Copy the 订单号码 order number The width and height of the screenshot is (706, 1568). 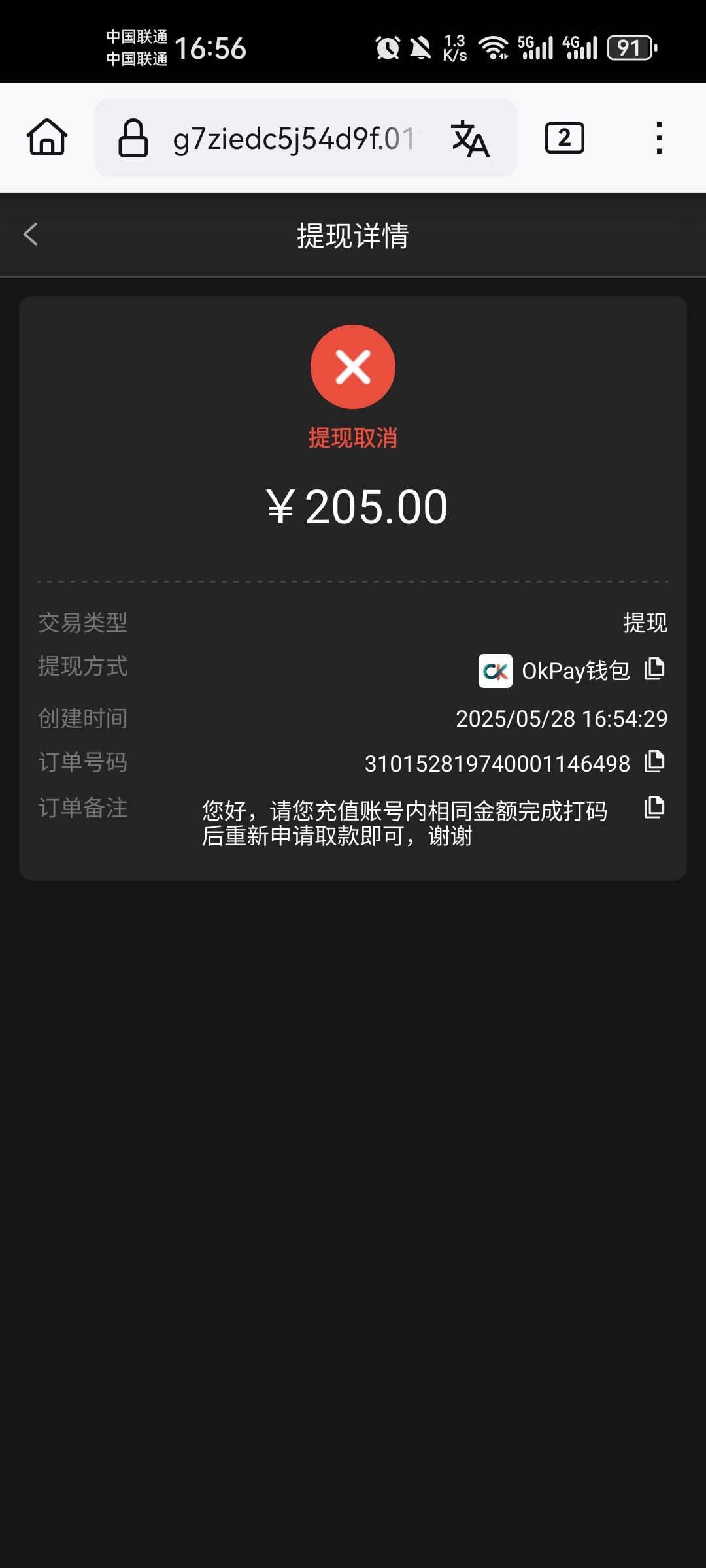pos(654,762)
